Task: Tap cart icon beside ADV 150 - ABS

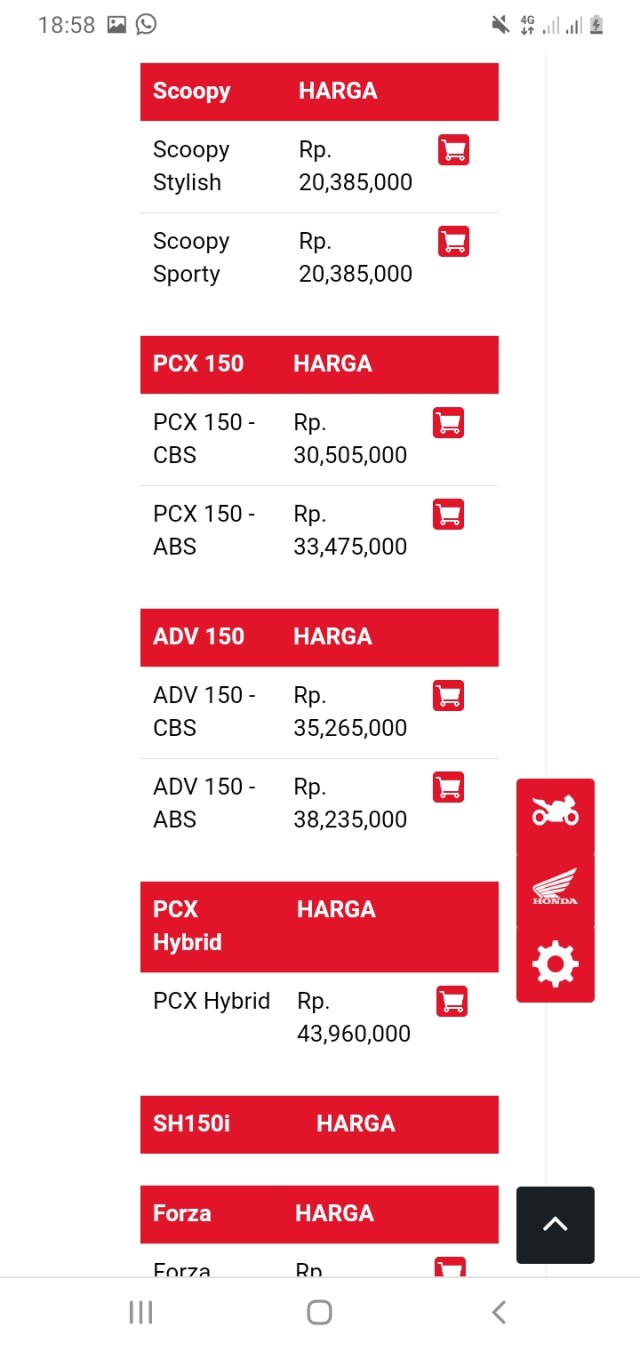Action: pyautogui.click(x=448, y=787)
